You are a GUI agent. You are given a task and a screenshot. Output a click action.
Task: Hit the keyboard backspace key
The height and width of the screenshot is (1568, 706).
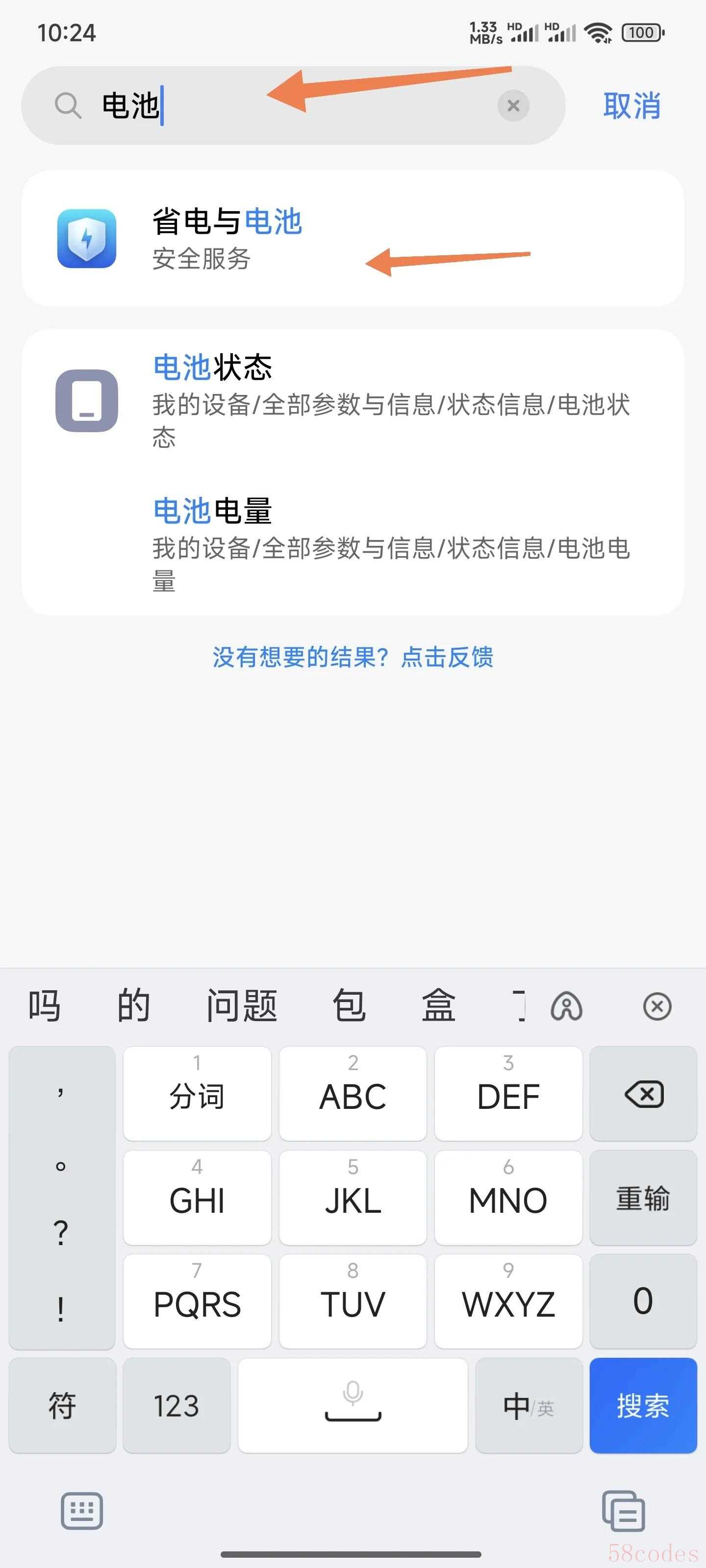[x=643, y=1094]
